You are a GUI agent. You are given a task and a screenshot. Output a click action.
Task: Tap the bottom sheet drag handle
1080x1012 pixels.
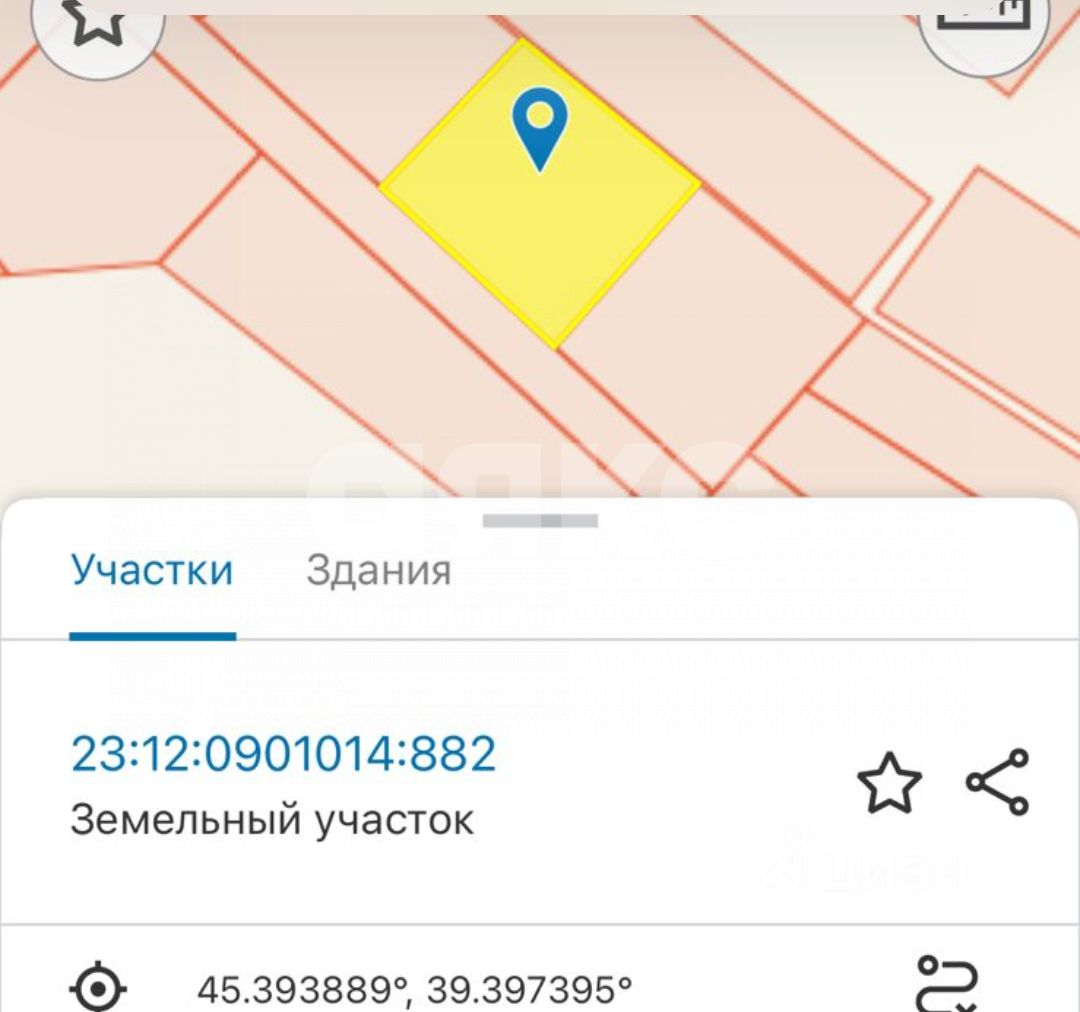540,521
